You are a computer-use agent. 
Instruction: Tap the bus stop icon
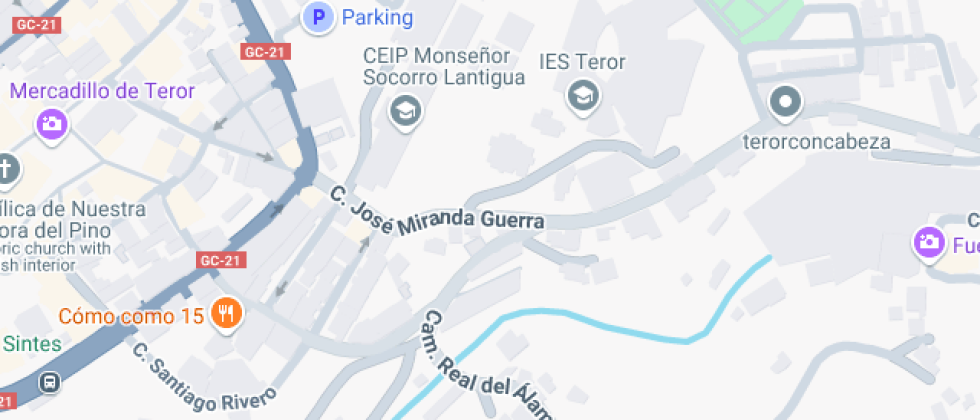tap(49, 383)
